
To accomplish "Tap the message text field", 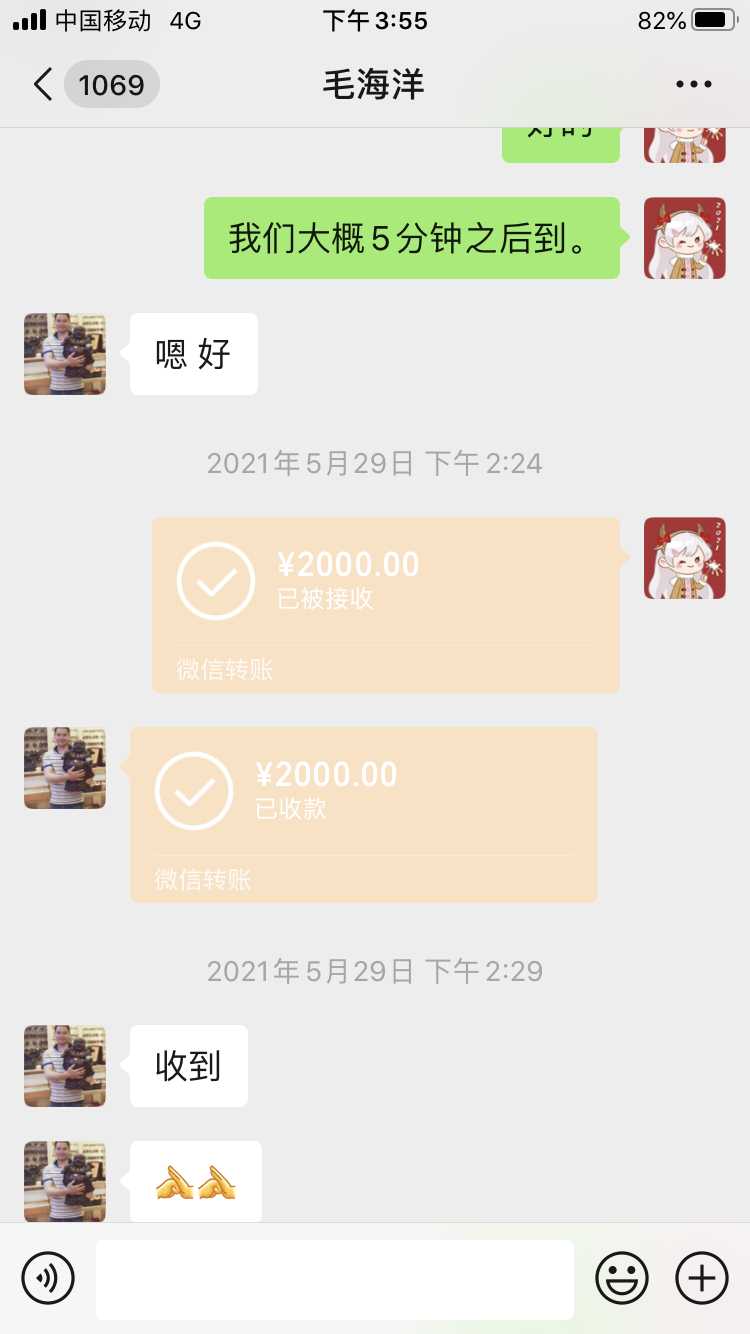I will [334, 1279].
